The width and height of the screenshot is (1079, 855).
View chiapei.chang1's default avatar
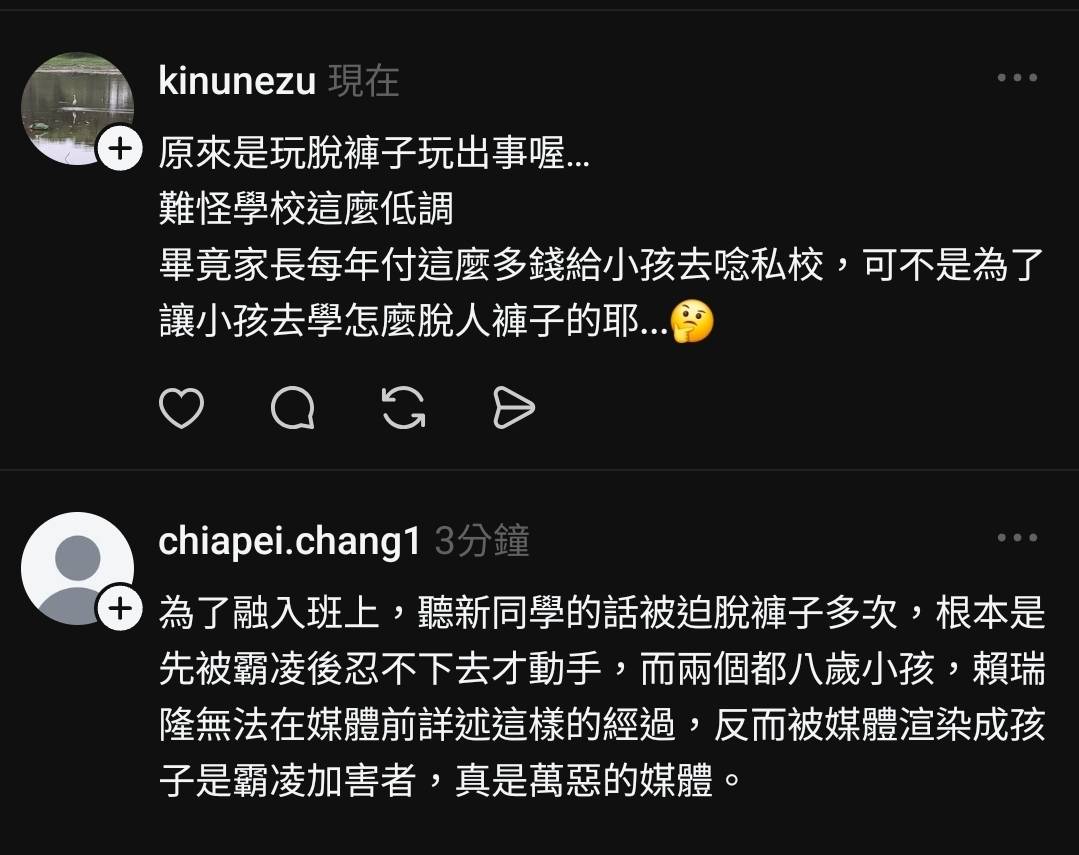click(x=72, y=563)
